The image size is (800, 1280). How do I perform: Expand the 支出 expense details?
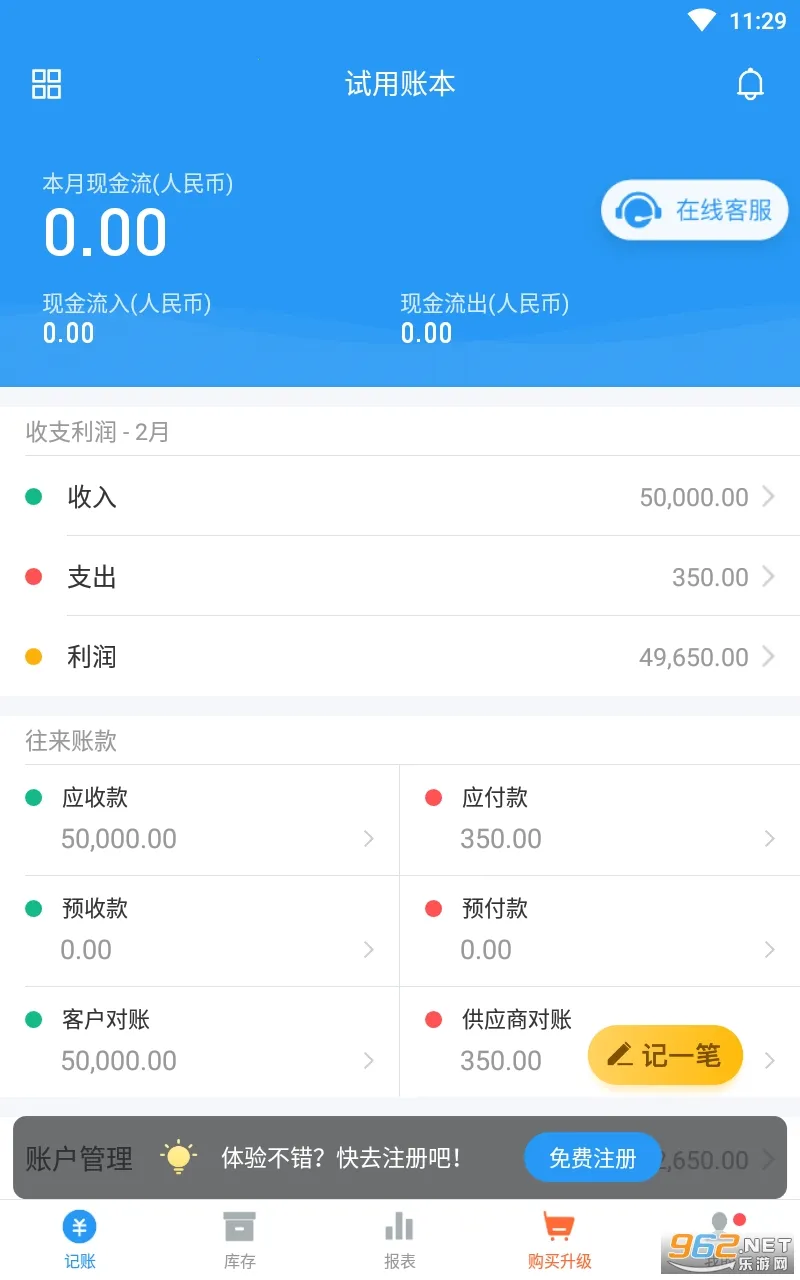pyautogui.click(x=400, y=577)
